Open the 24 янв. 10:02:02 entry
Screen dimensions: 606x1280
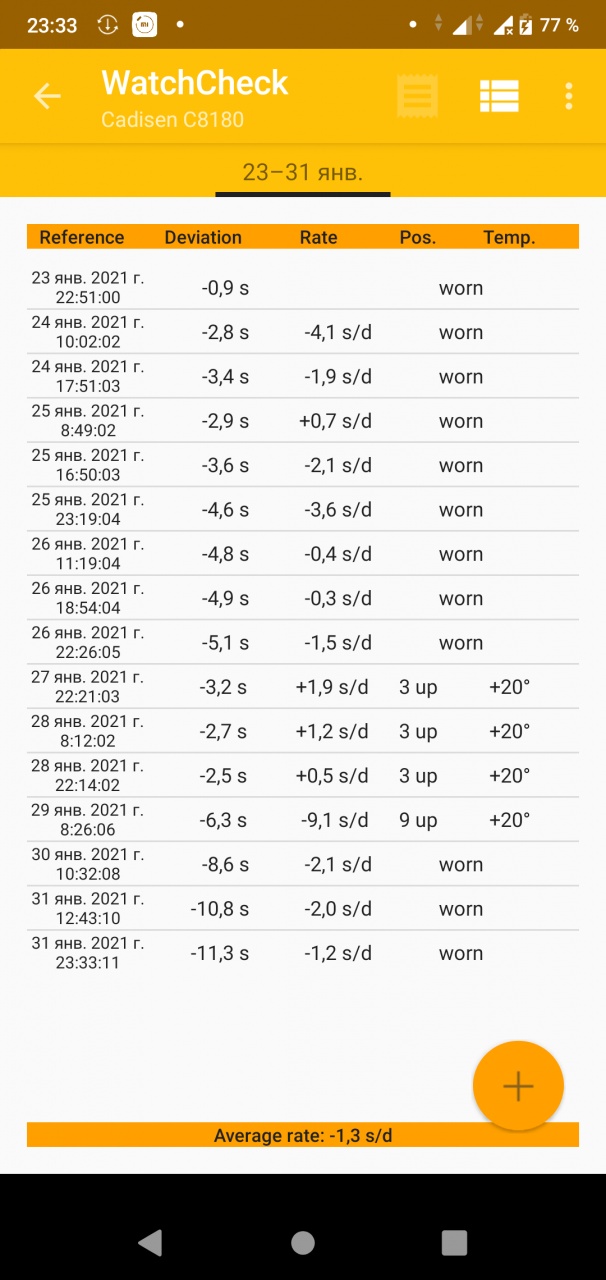click(x=302, y=332)
